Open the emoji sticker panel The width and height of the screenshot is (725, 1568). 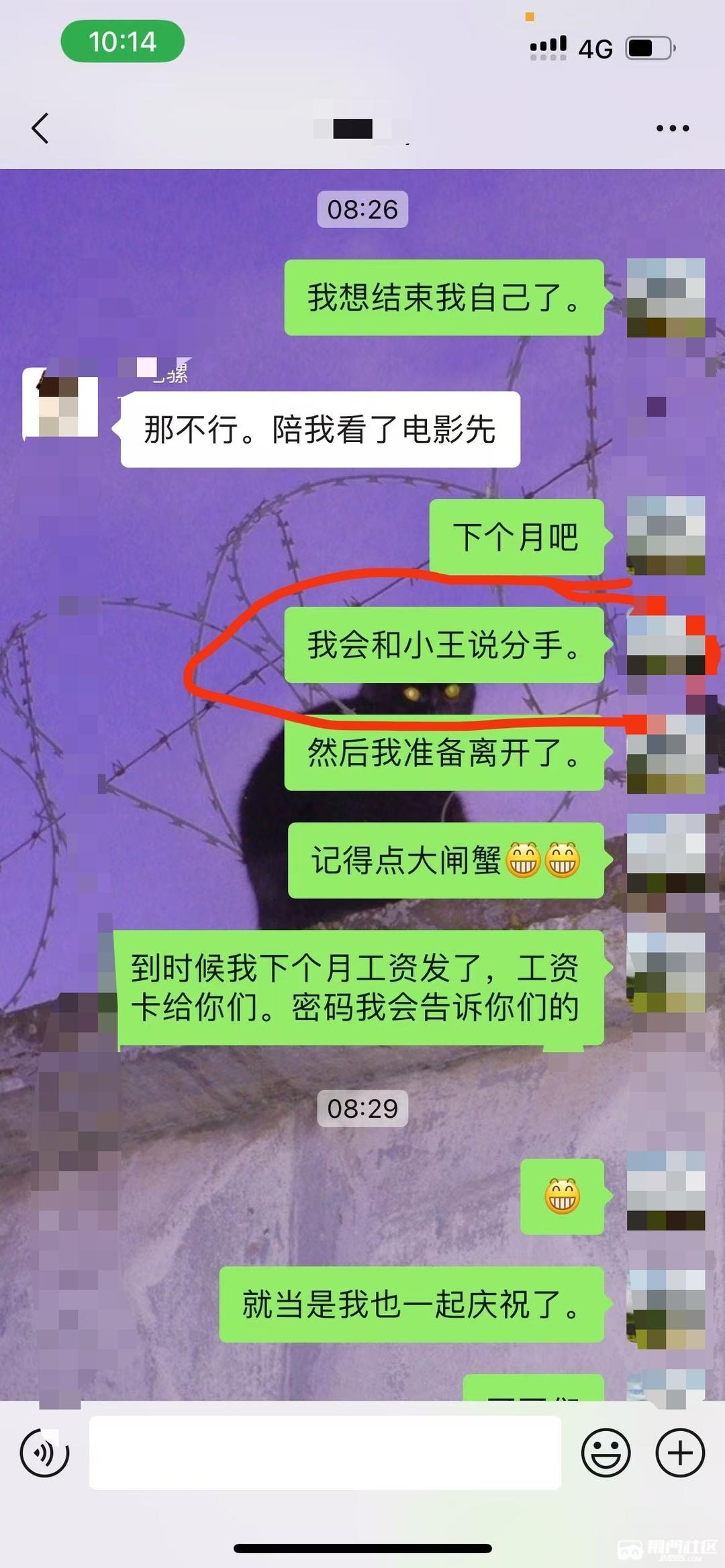coord(606,1453)
